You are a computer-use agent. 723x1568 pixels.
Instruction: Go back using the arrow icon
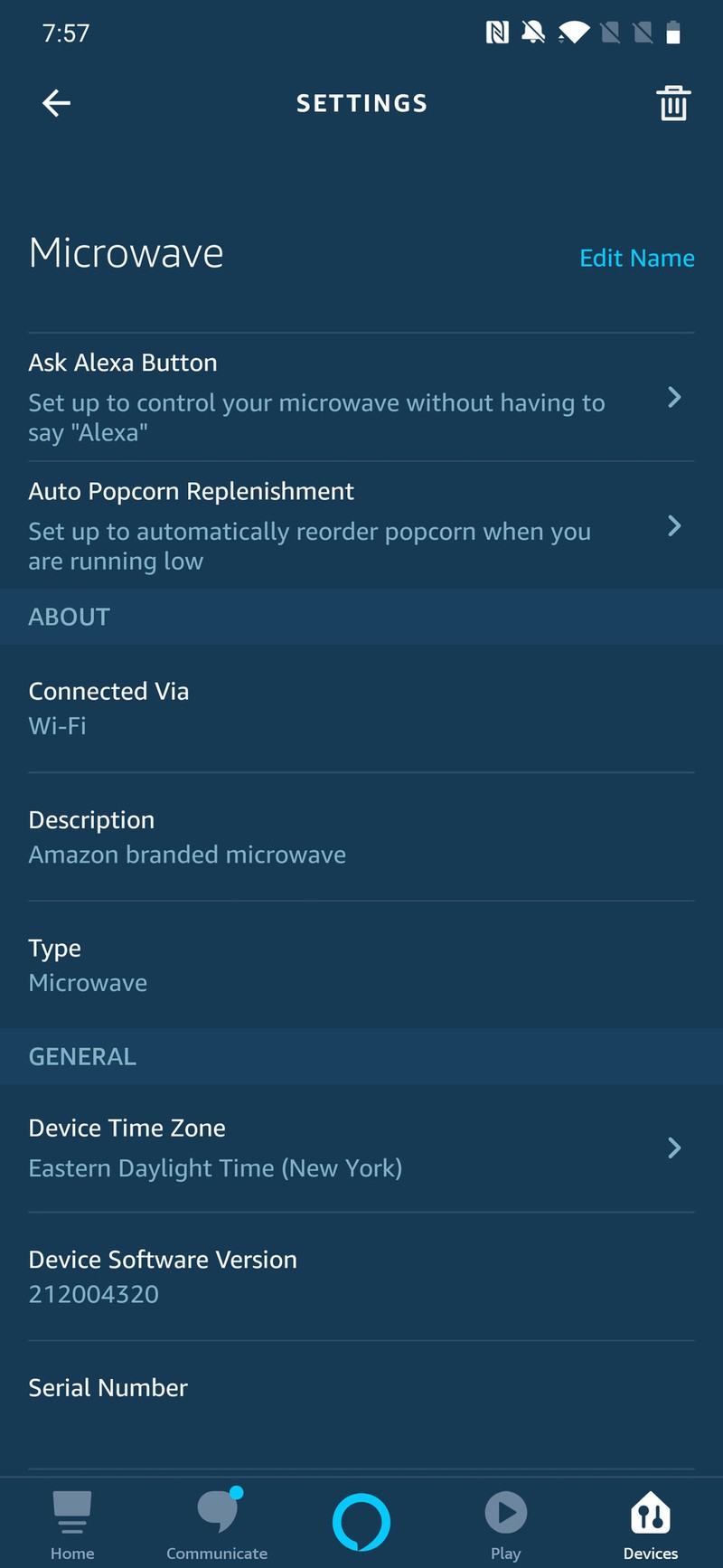[56, 103]
